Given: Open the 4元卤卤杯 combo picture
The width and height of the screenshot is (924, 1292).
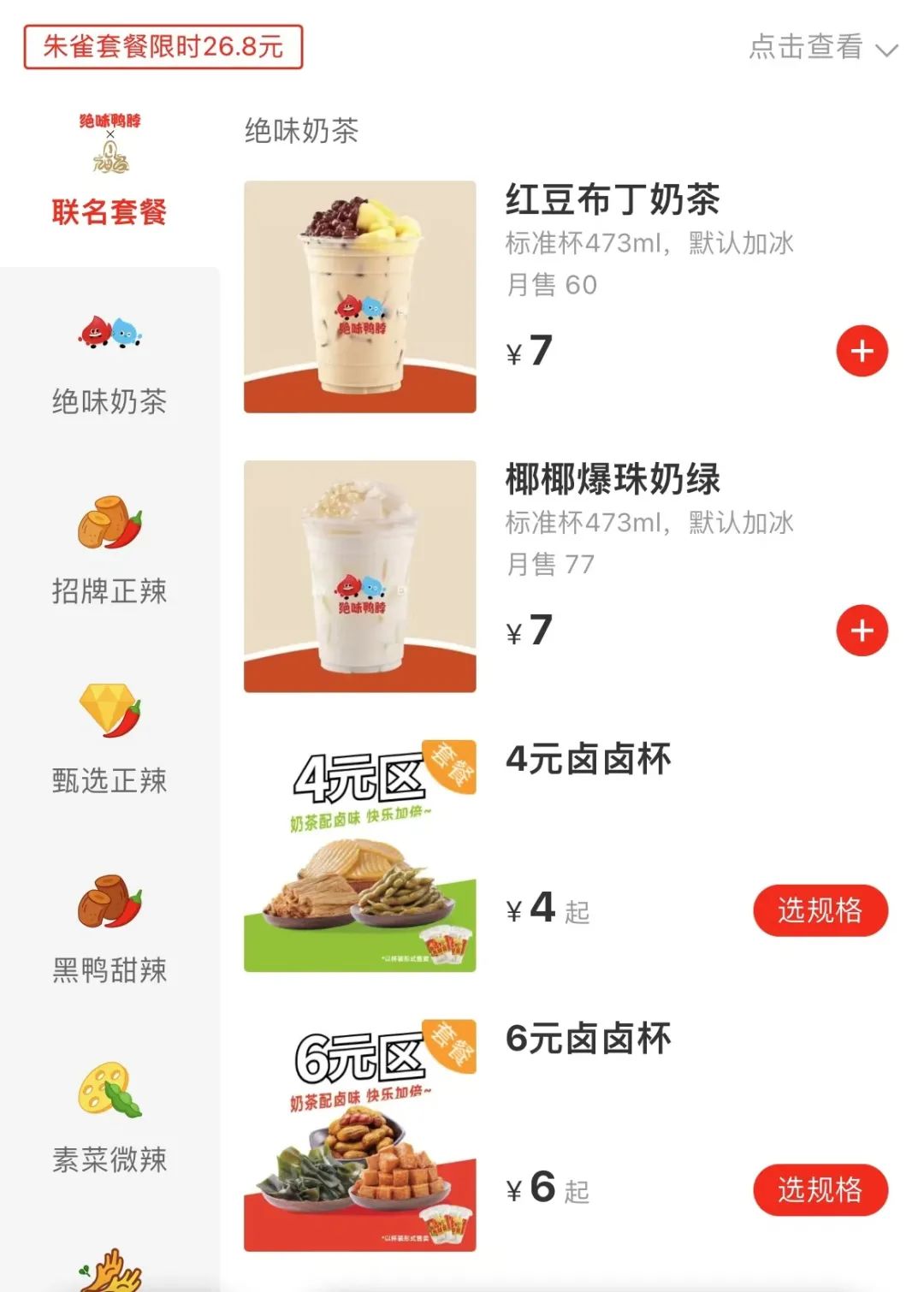Looking at the screenshot, I should 359,856.
